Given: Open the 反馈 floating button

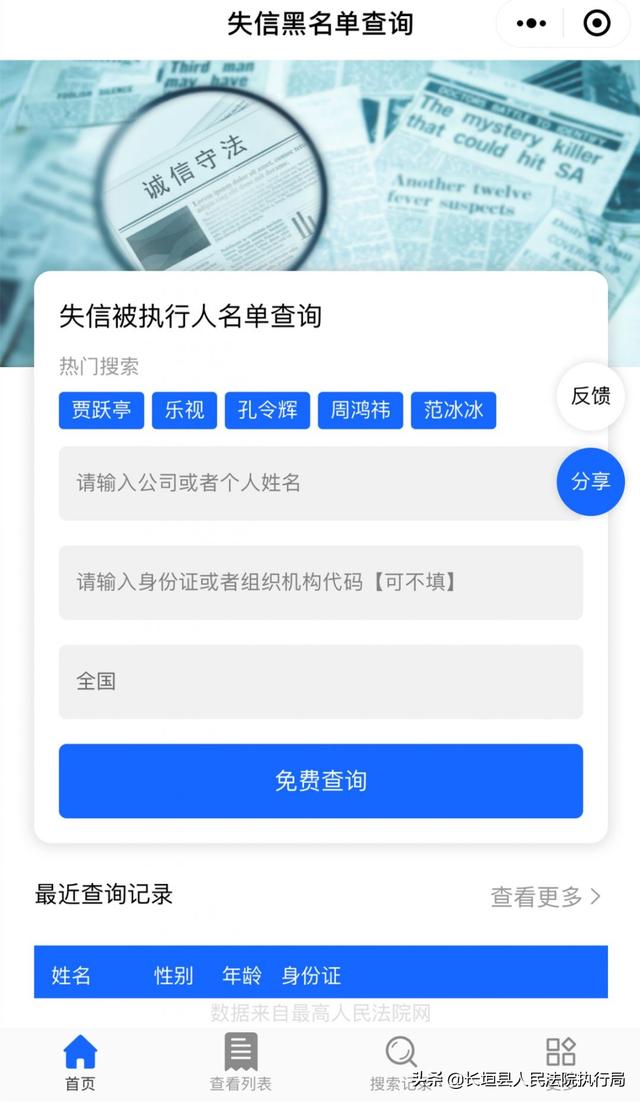Looking at the screenshot, I should click(590, 396).
